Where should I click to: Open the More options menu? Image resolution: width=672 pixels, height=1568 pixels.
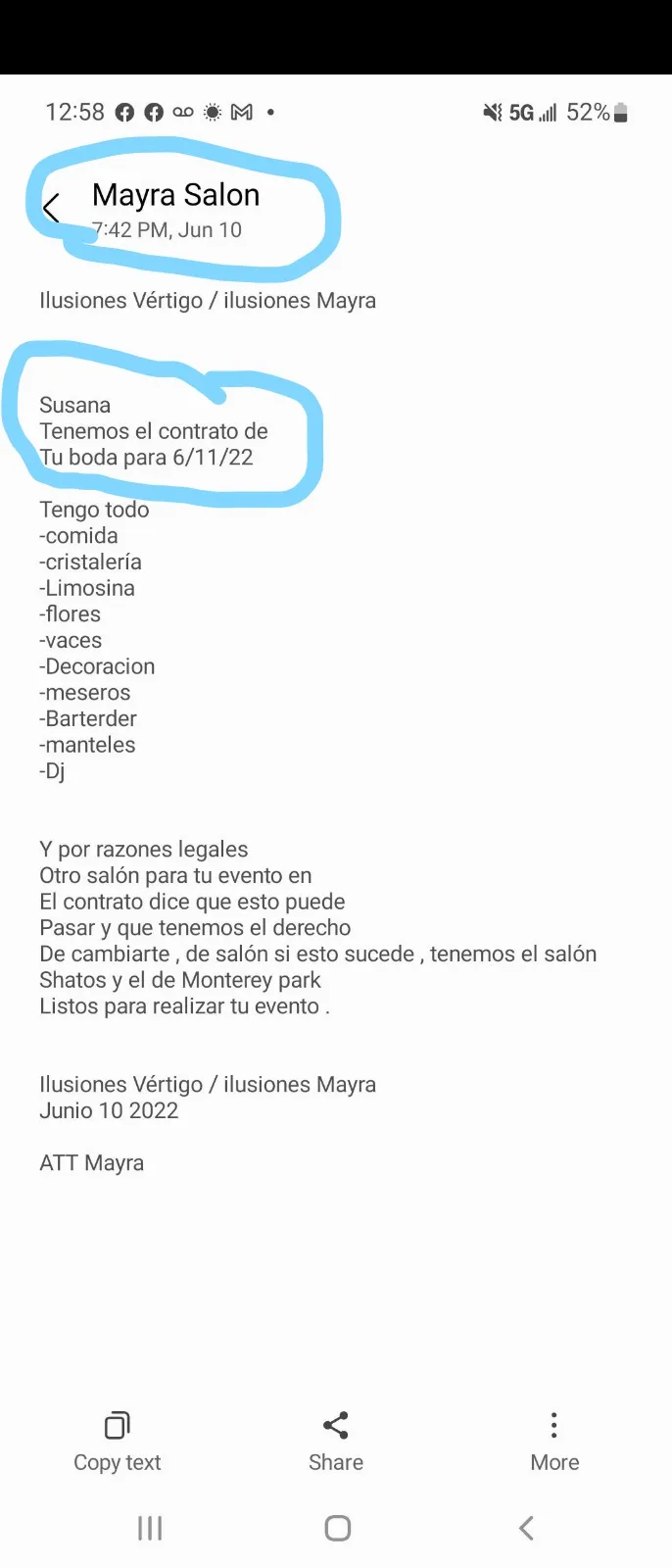click(x=554, y=1441)
